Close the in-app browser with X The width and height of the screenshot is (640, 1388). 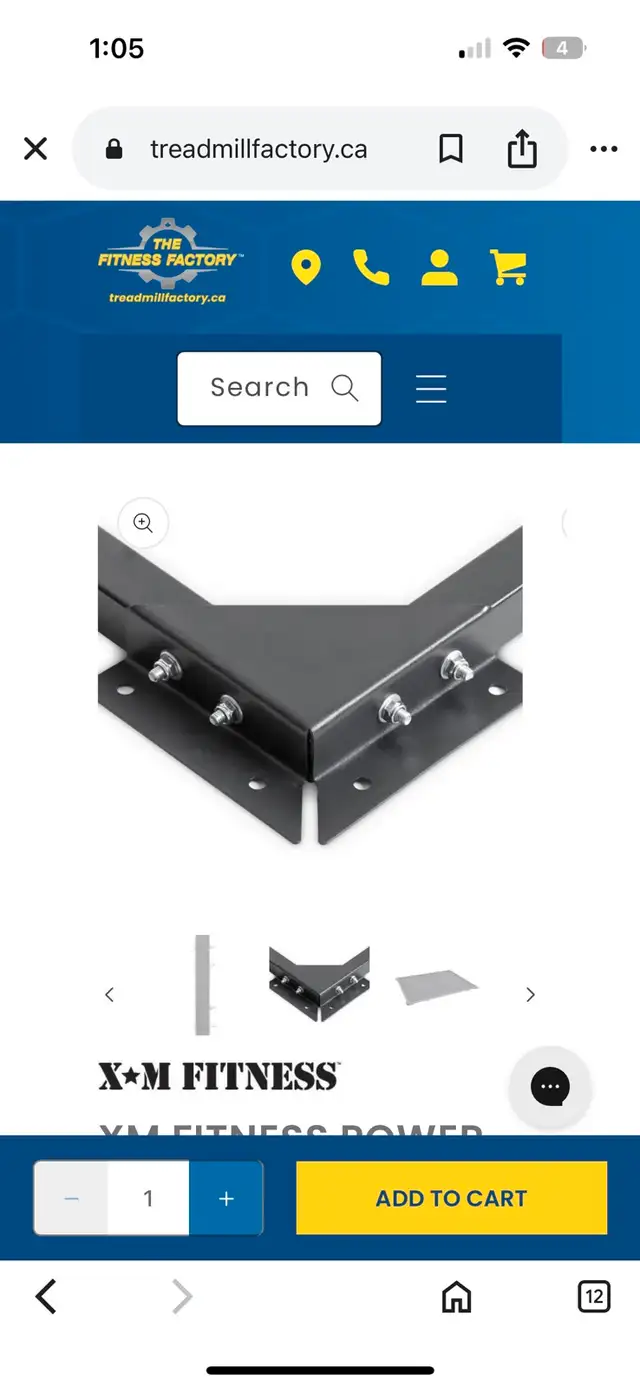pyautogui.click(x=35, y=149)
